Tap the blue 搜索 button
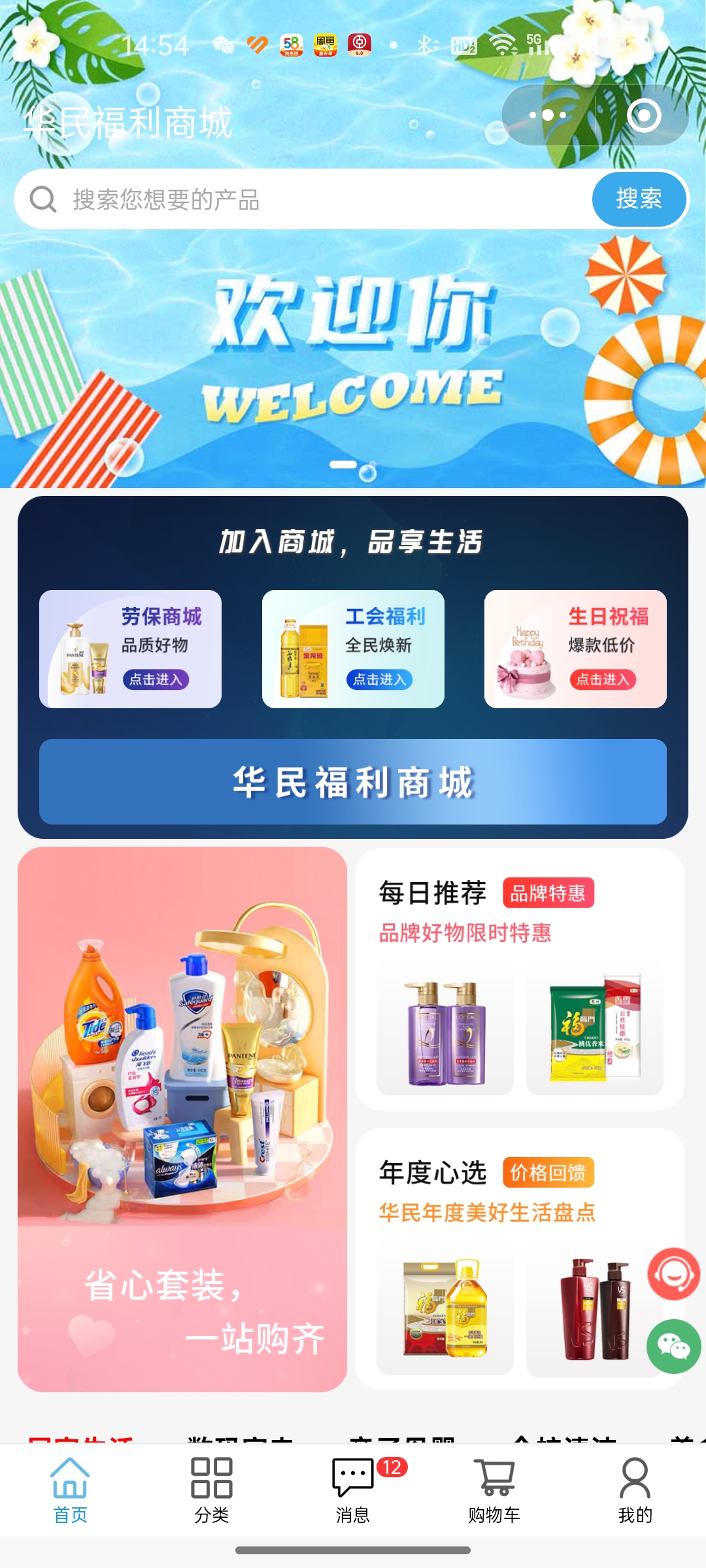 (x=639, y=199)
